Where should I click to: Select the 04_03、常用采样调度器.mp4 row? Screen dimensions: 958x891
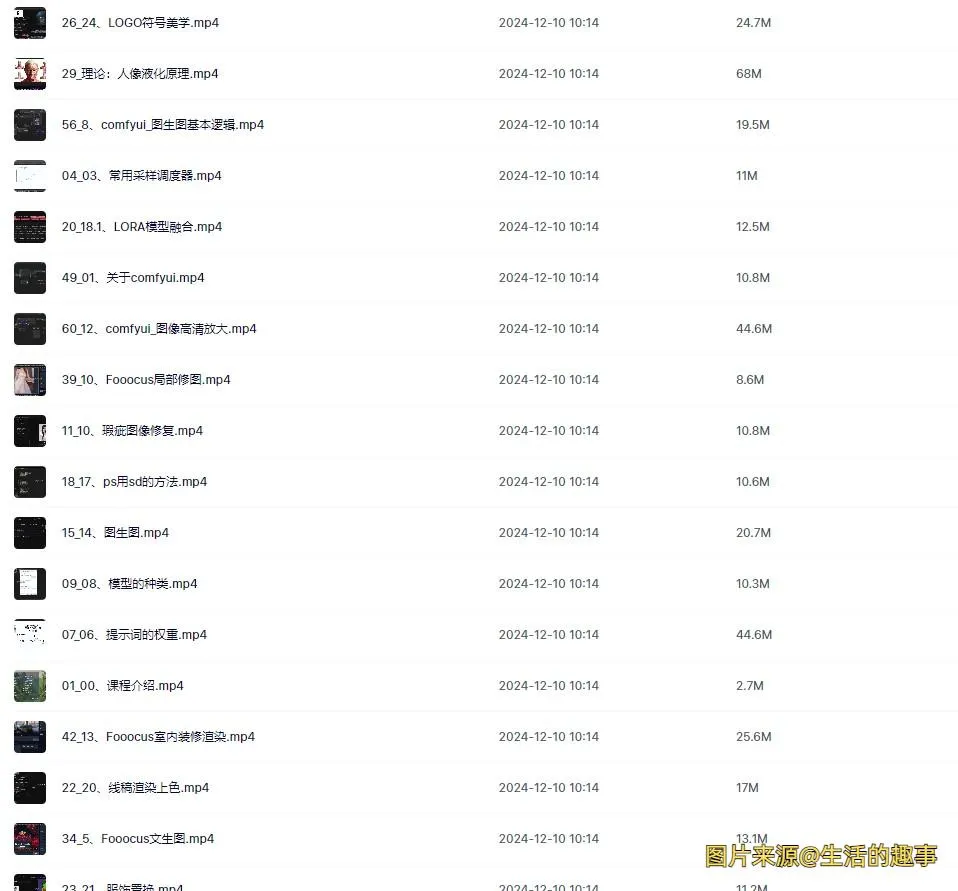coord(141,176)
